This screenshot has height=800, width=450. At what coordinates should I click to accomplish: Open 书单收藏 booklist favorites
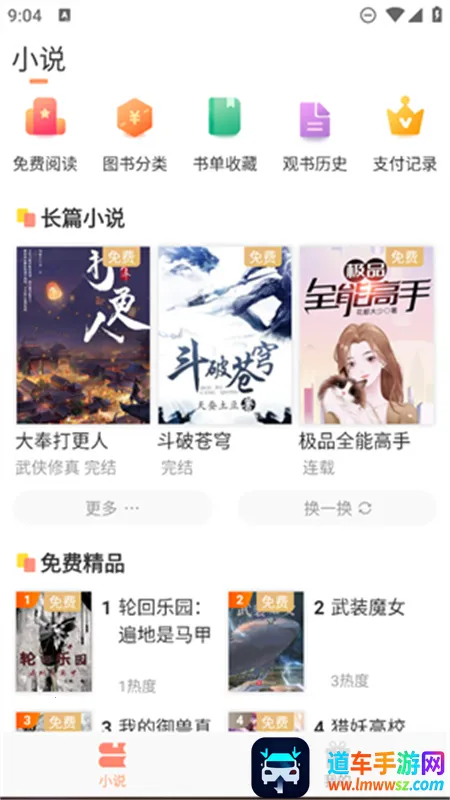point(224,135)
